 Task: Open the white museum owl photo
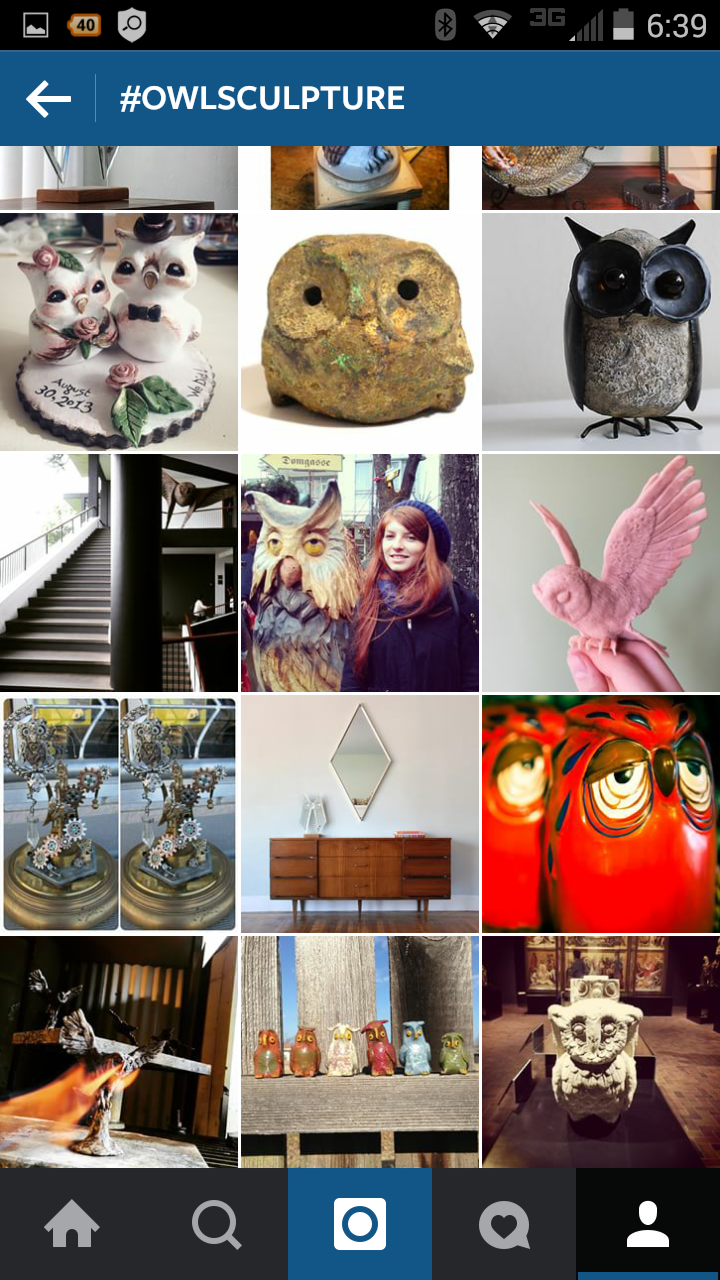[x=601, y=1050]
